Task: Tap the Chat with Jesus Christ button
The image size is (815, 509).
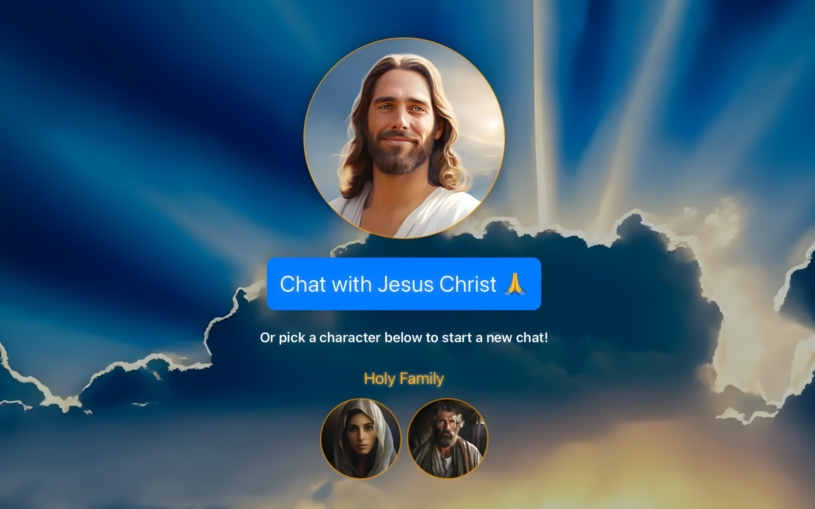Action: tap(403, 284)
